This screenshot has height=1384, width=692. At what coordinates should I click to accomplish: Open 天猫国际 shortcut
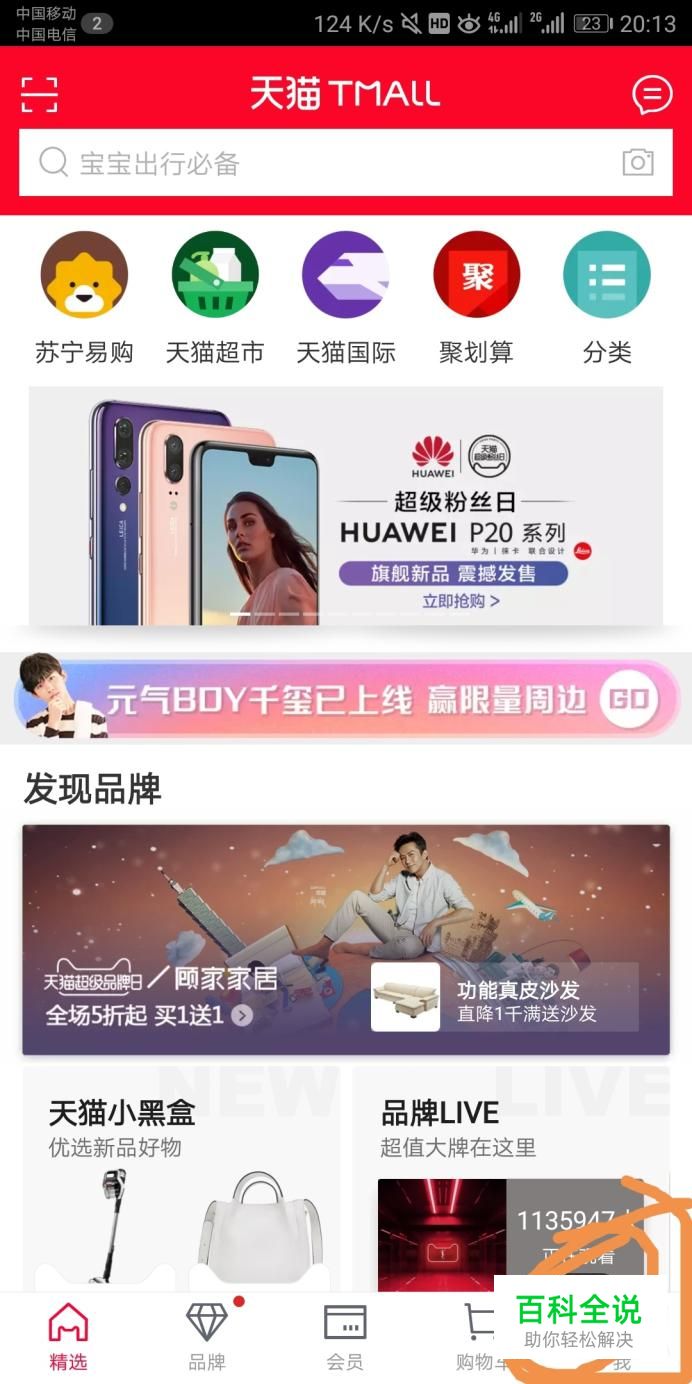click(x=346, y=297)
